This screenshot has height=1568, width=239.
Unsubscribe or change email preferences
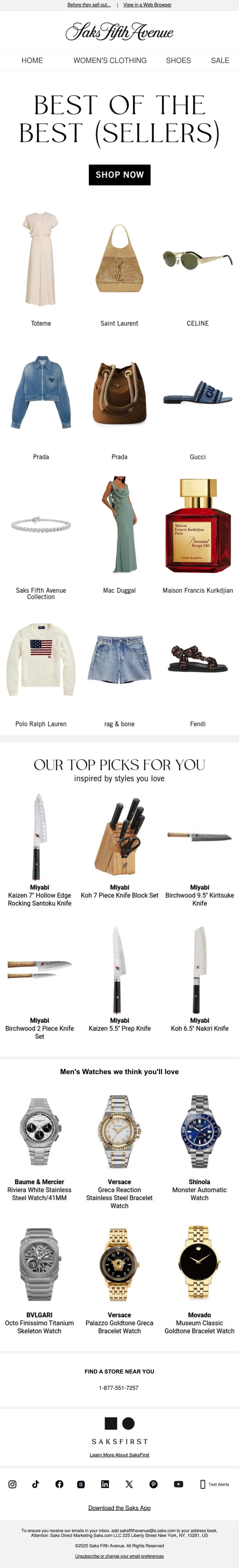pyautogui.click(x=119, y=1556)
